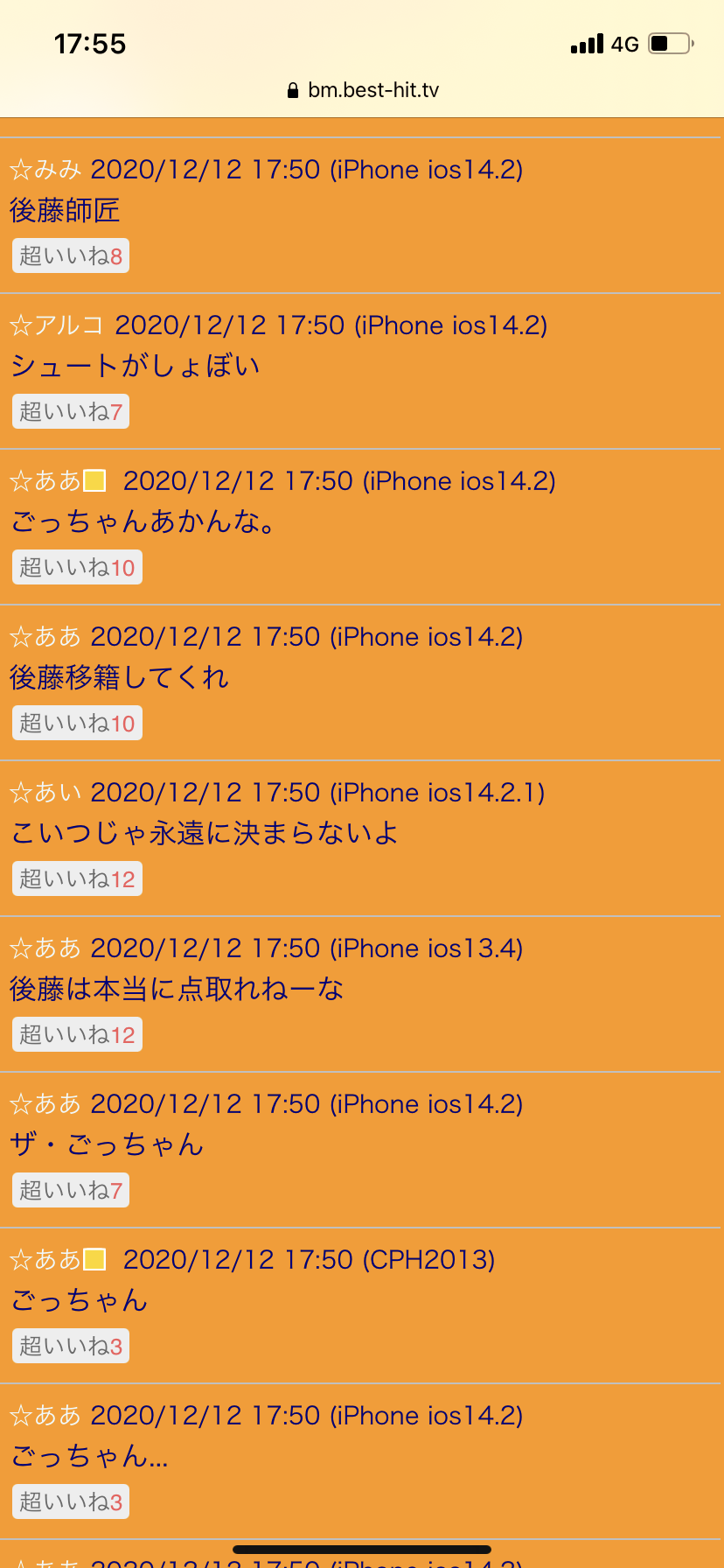Tap 超いいね under こいつじゃ永遠に決まらないよ

(x=77, y=878)
